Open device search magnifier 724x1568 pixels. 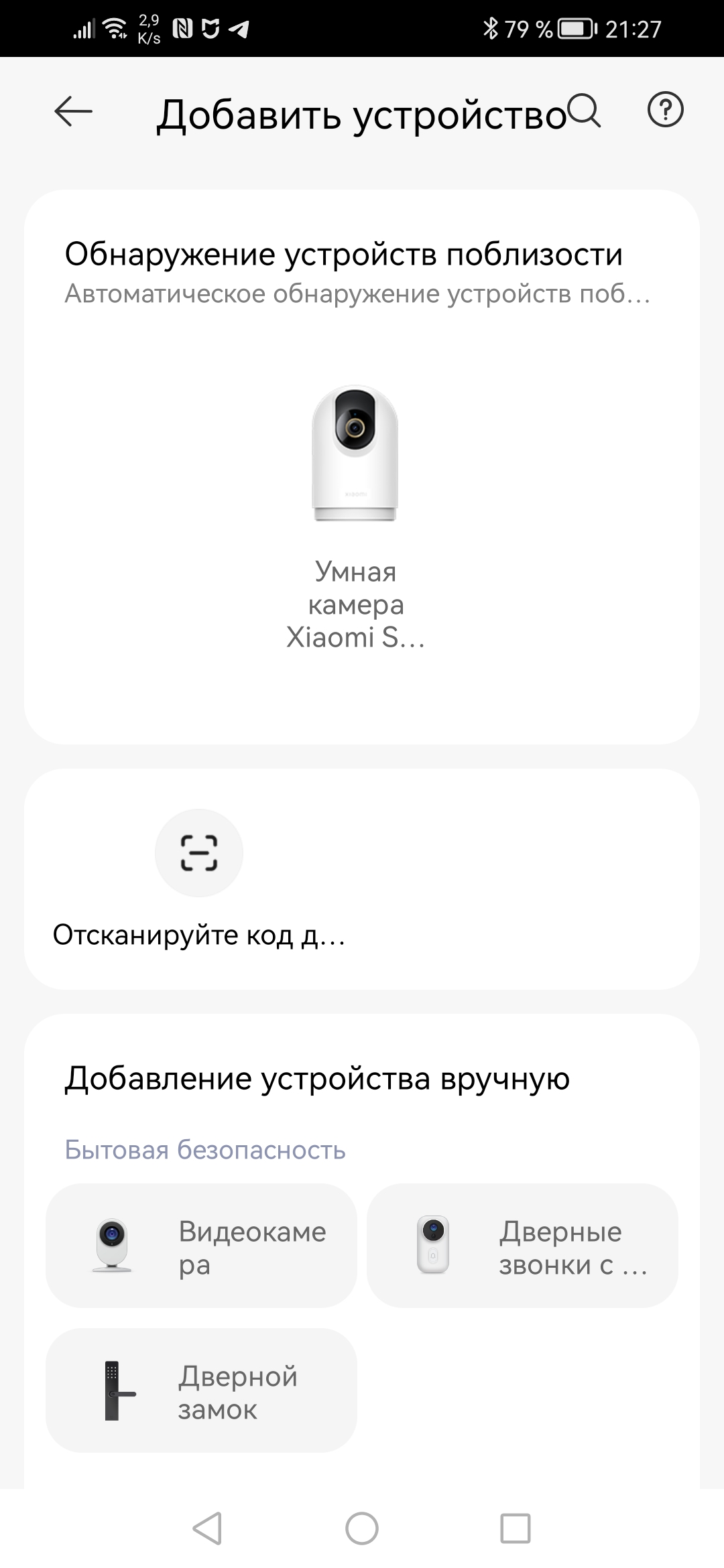585,111
